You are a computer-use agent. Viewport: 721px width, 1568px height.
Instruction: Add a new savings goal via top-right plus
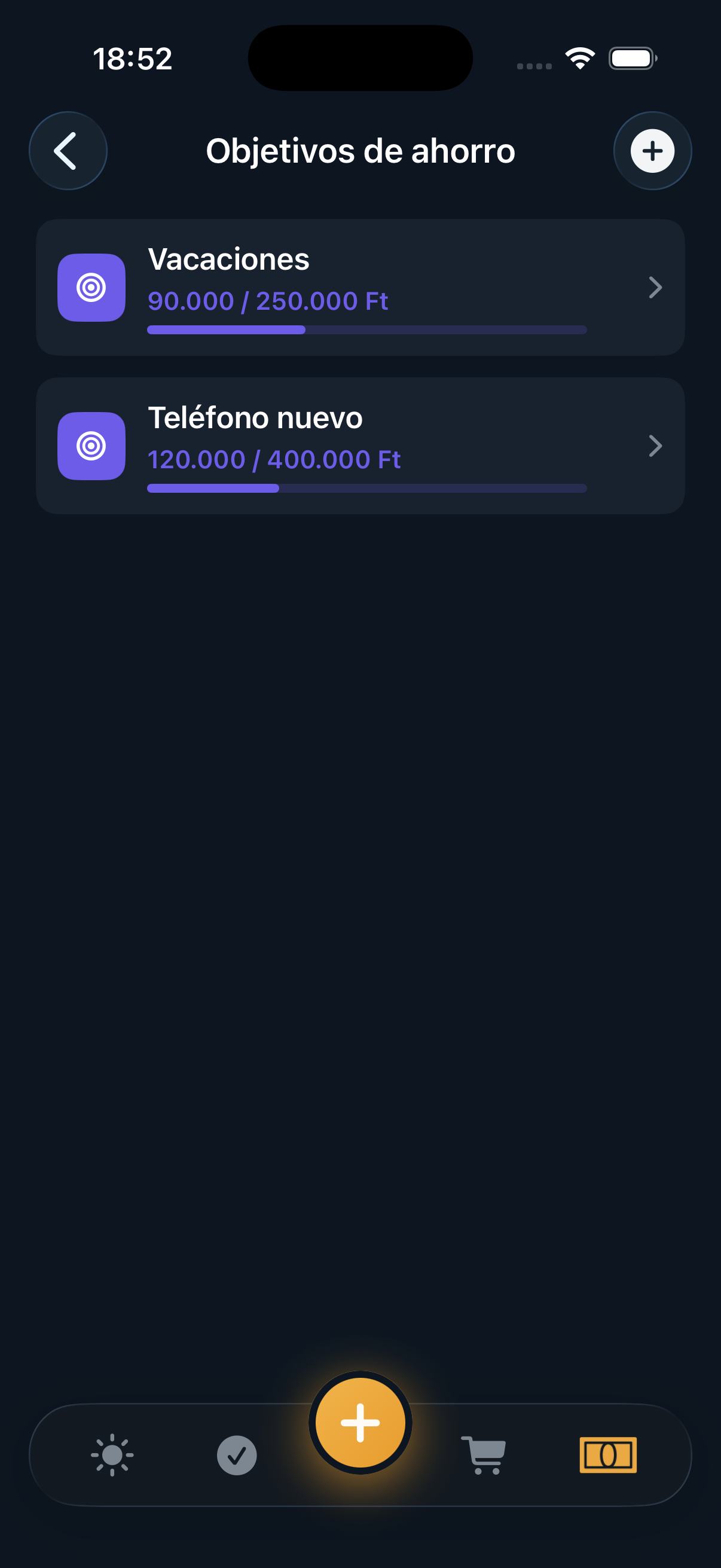[x=652, y=150]
